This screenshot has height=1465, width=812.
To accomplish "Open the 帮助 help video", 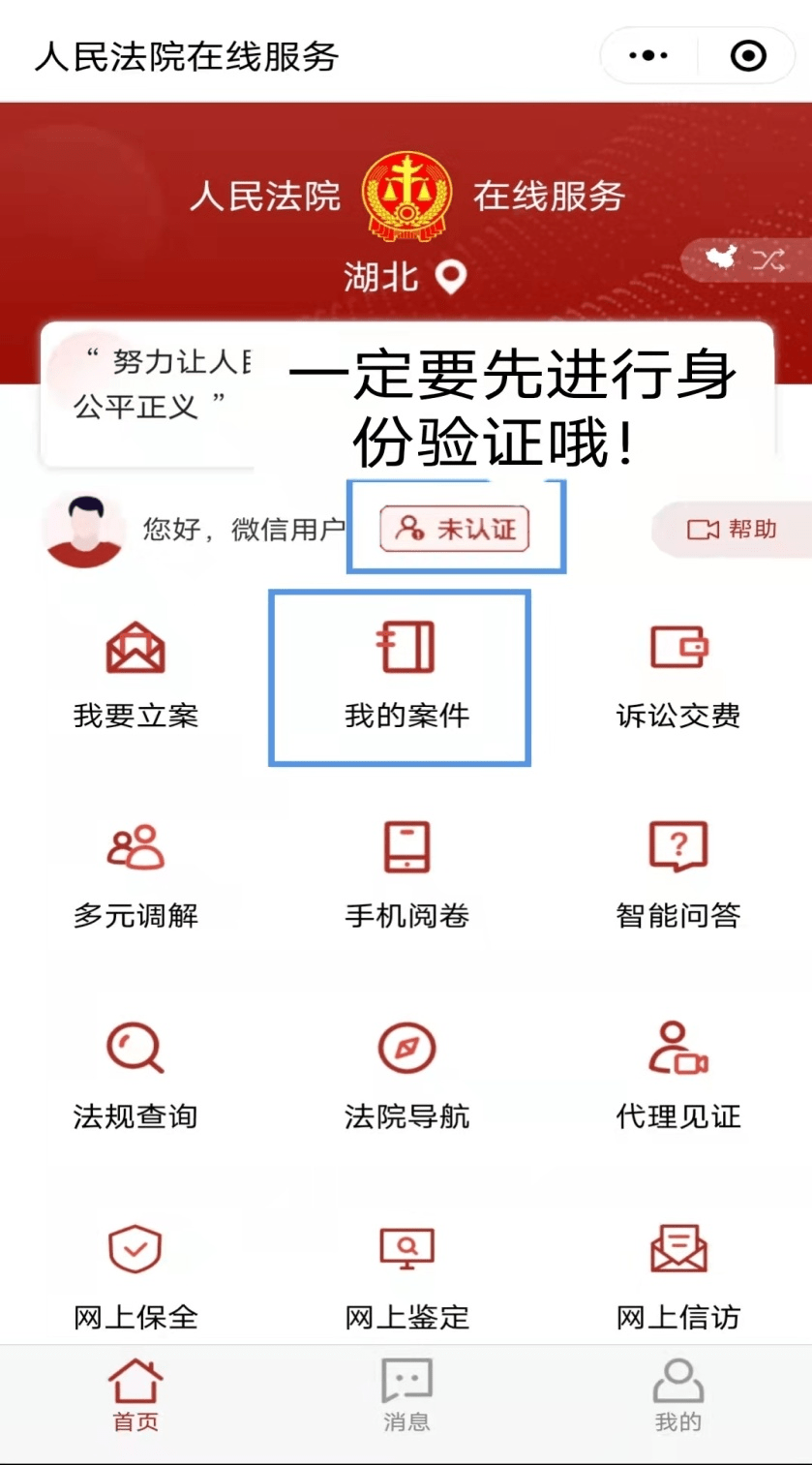I will (x=732, y=530).
